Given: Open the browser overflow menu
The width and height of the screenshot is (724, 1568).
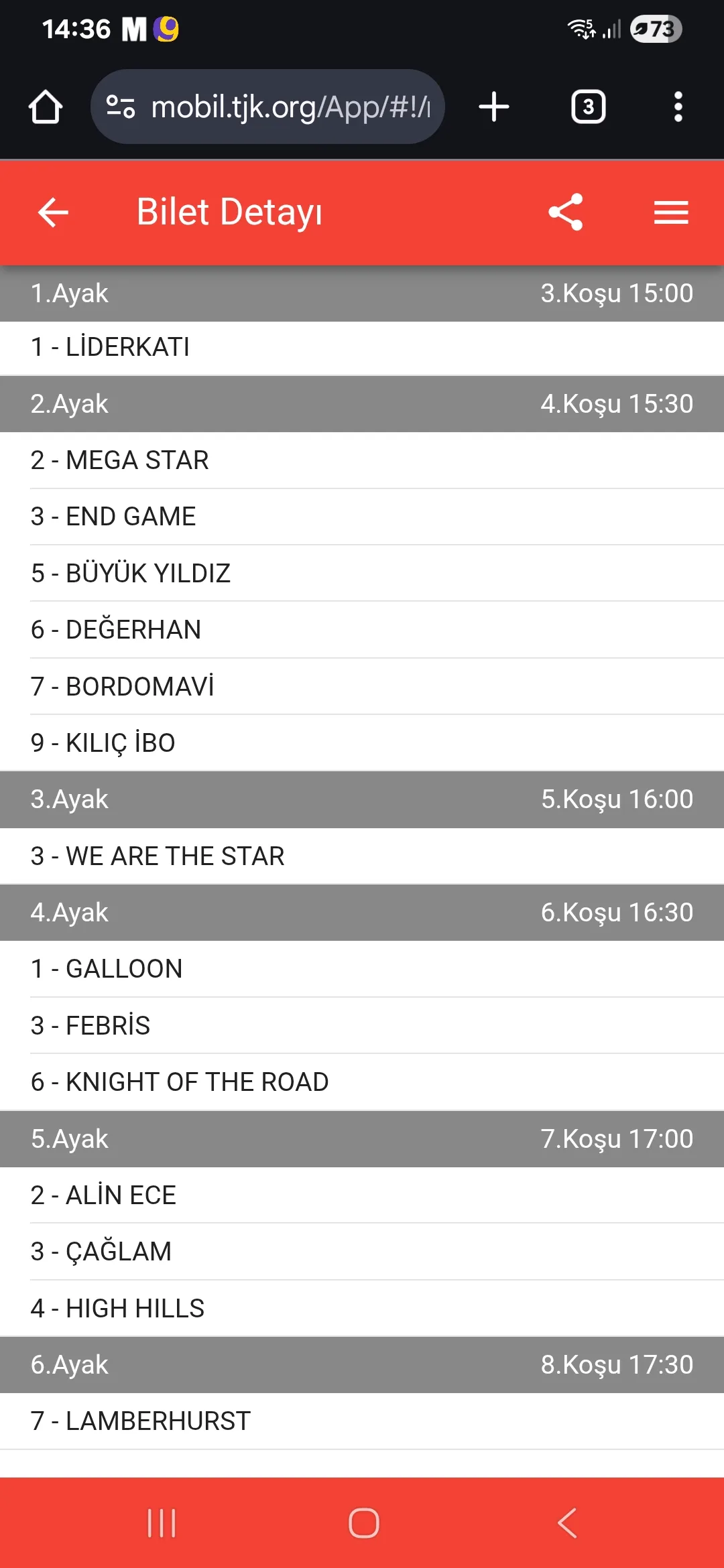Looking at the screenshot, I should [x=678, y=107].
